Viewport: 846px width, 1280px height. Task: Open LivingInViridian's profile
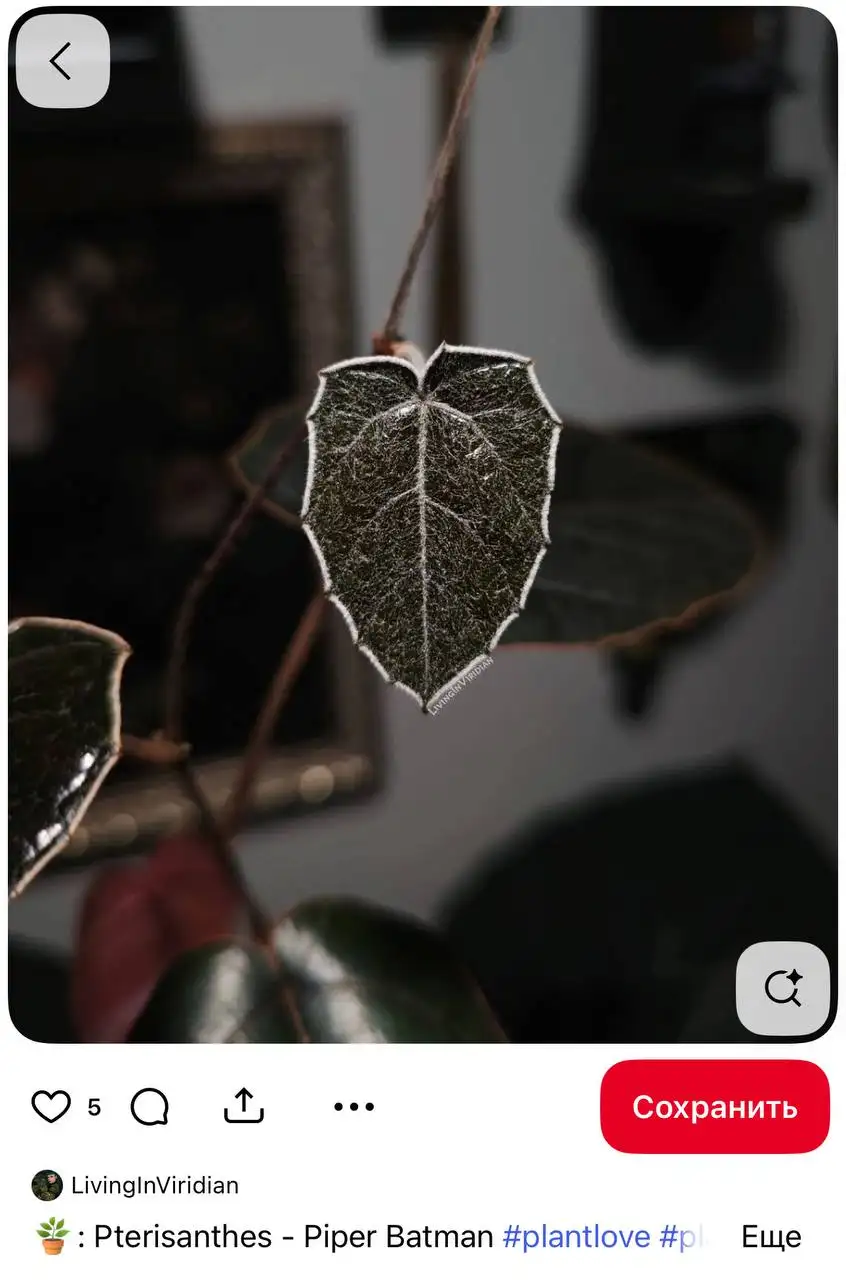[x=153, y=1186]
